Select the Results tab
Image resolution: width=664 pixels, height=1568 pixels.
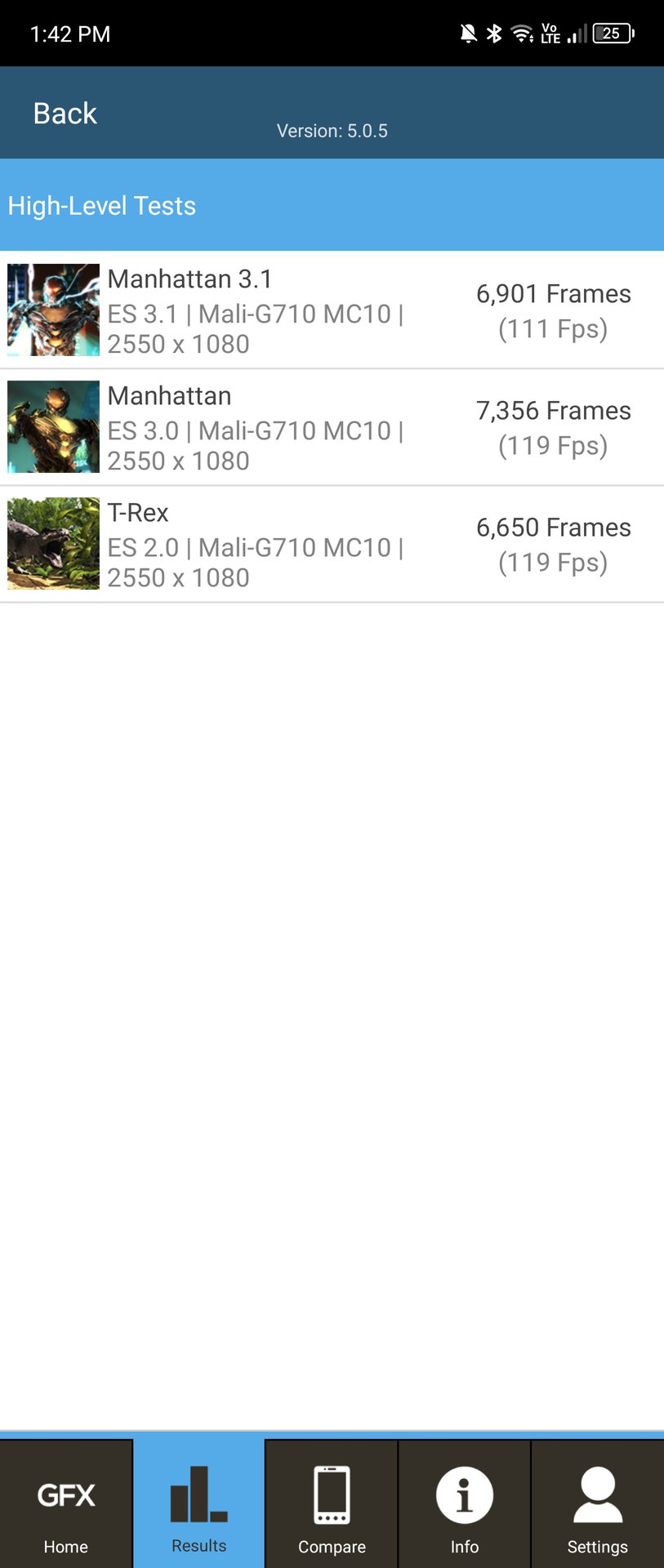pyautogui.click(x=199, y=1507)
